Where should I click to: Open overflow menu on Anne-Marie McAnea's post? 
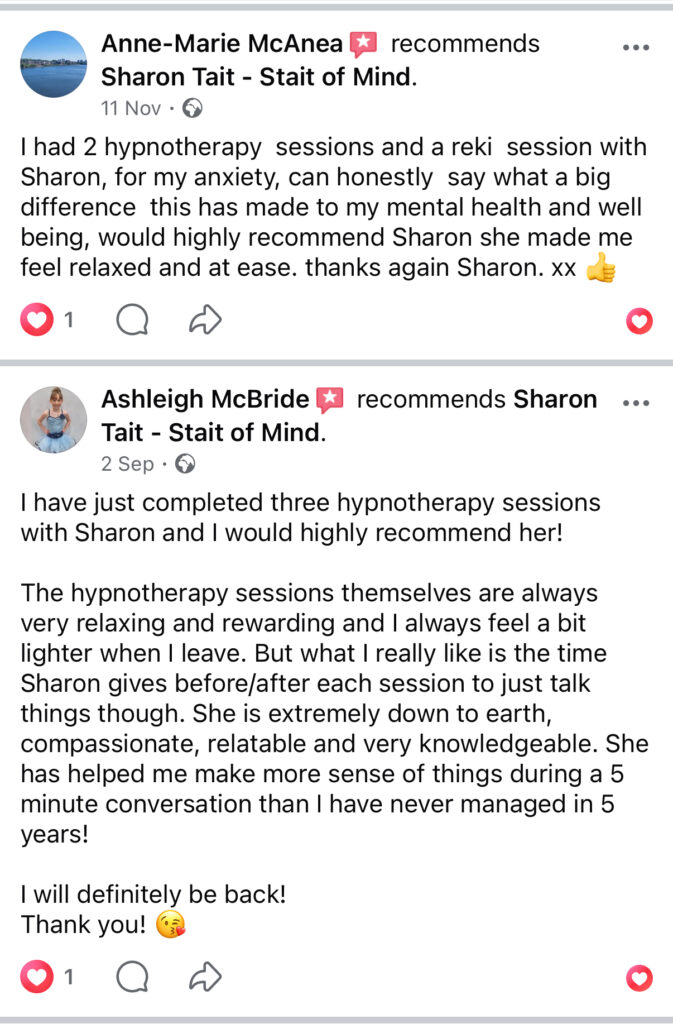click(x=636, y=47)
